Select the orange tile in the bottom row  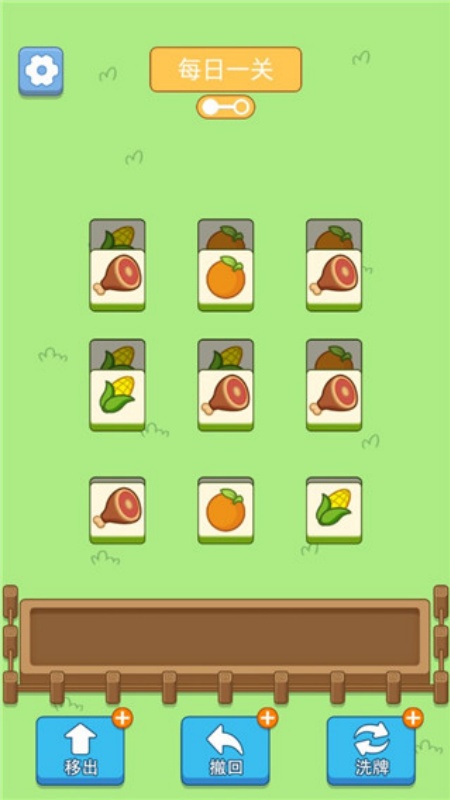click(x=226, y=512)
